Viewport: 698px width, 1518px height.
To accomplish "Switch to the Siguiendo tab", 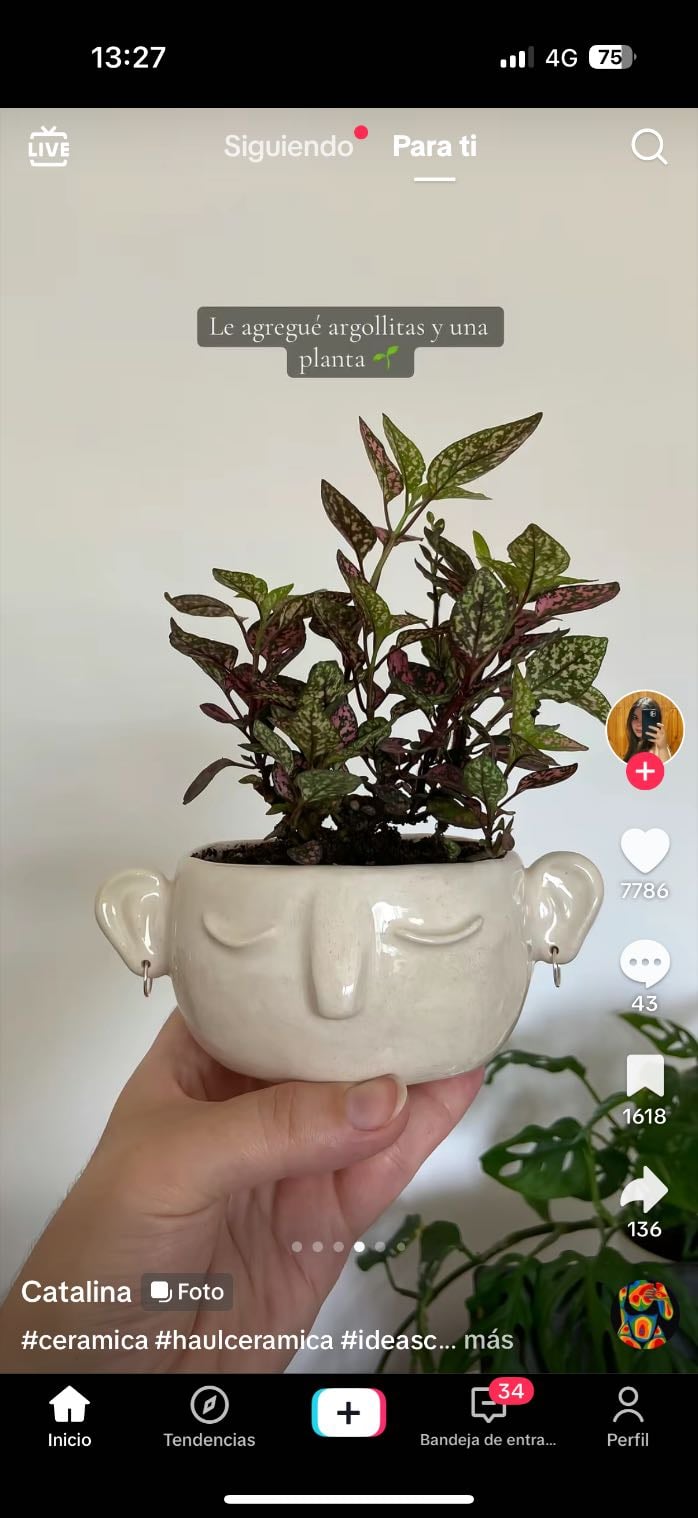I will click(x=288, y=146).
